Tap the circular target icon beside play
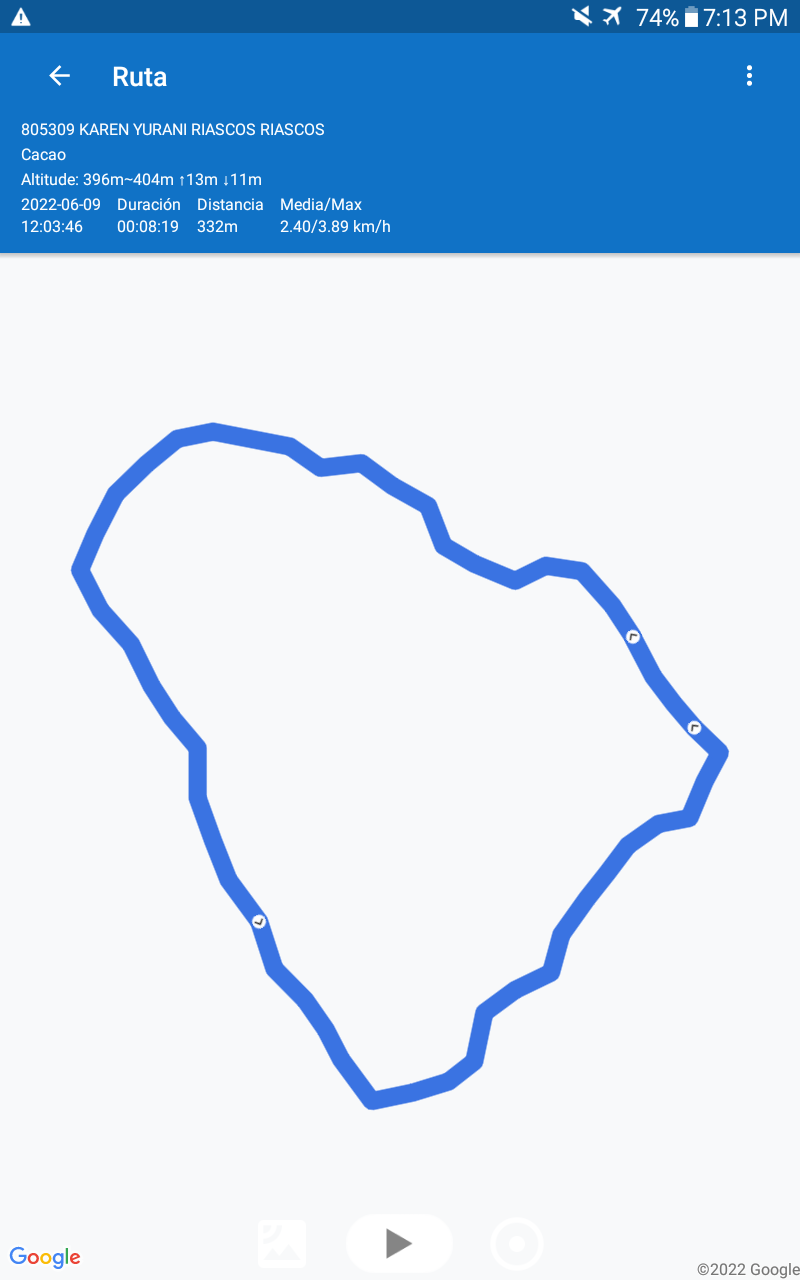 pos(517,1244)
